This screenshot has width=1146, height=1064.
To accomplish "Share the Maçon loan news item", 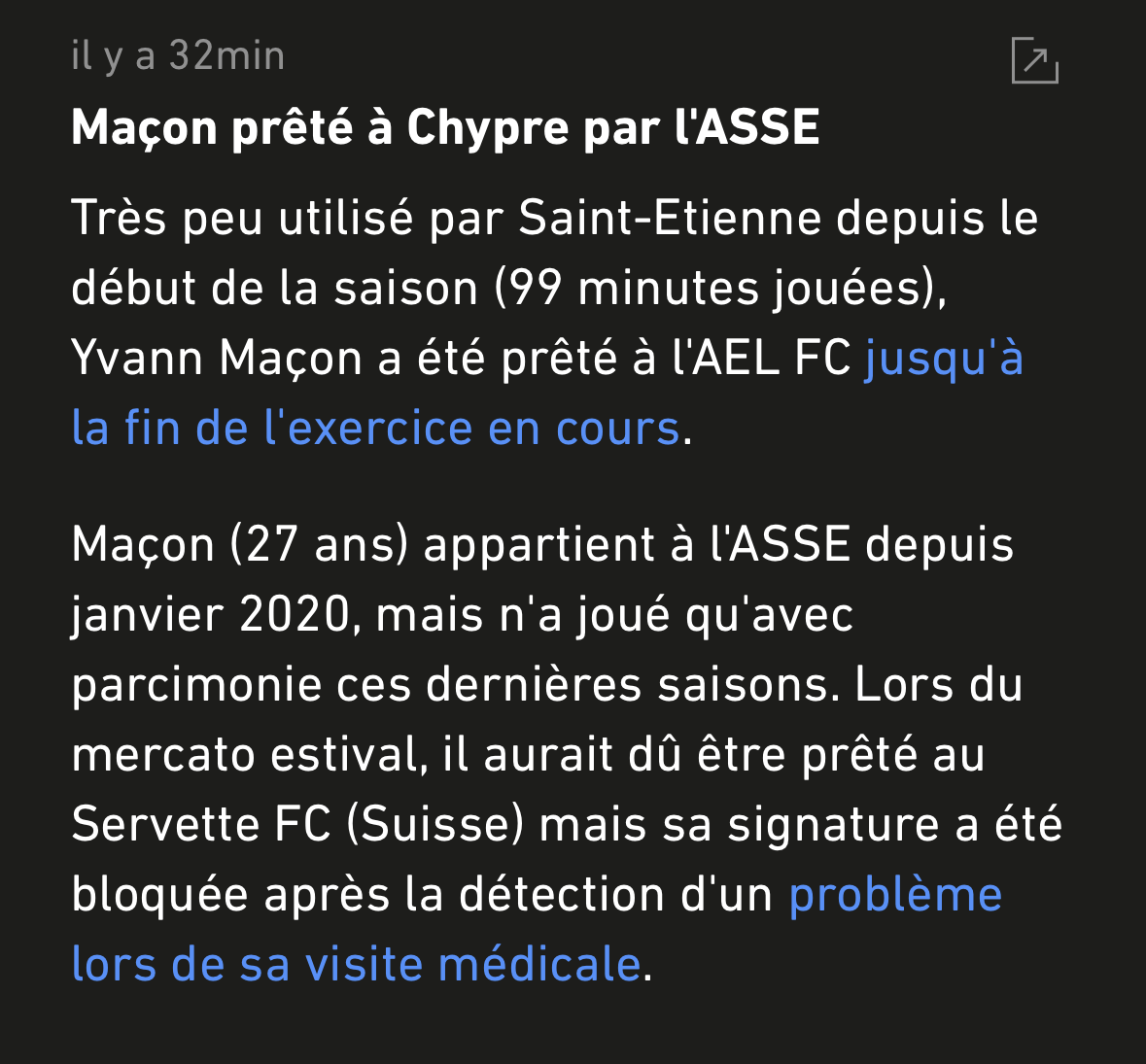I will click(x=1034, y=60).
